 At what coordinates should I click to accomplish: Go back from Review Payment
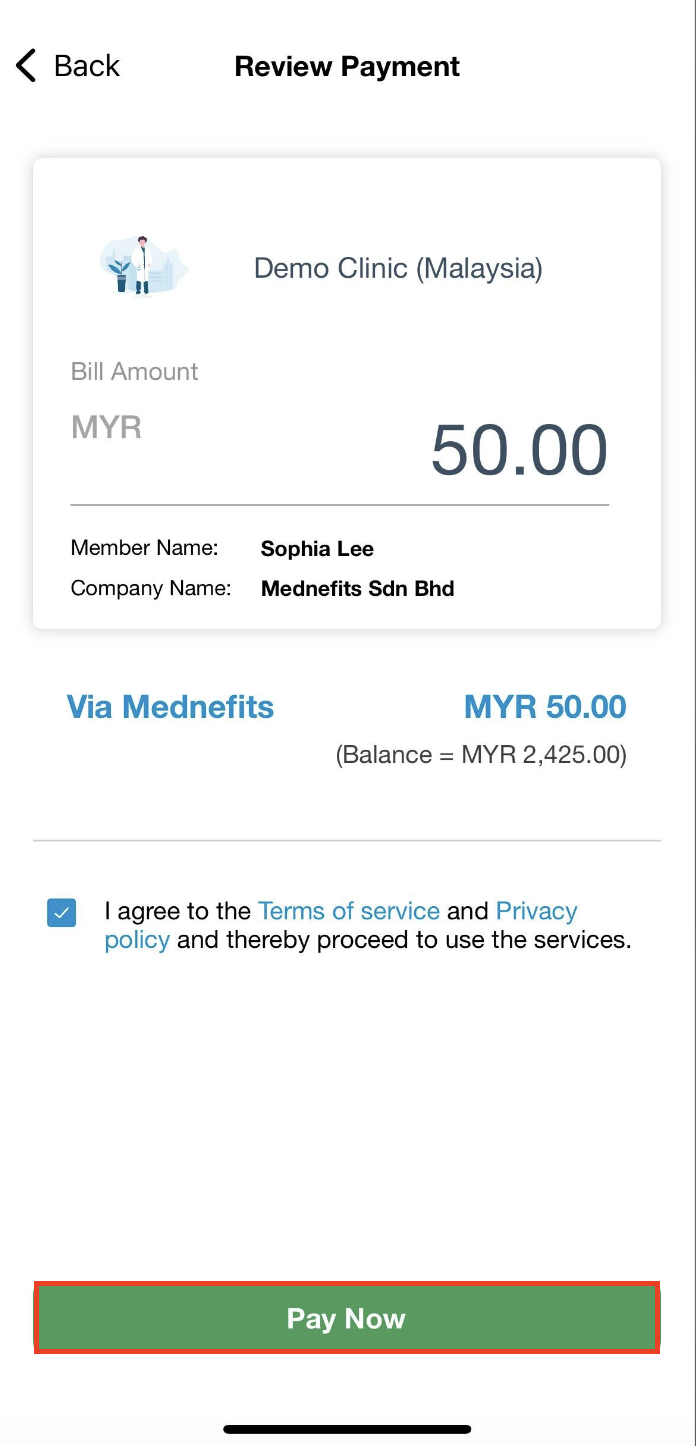pos(68,66)
